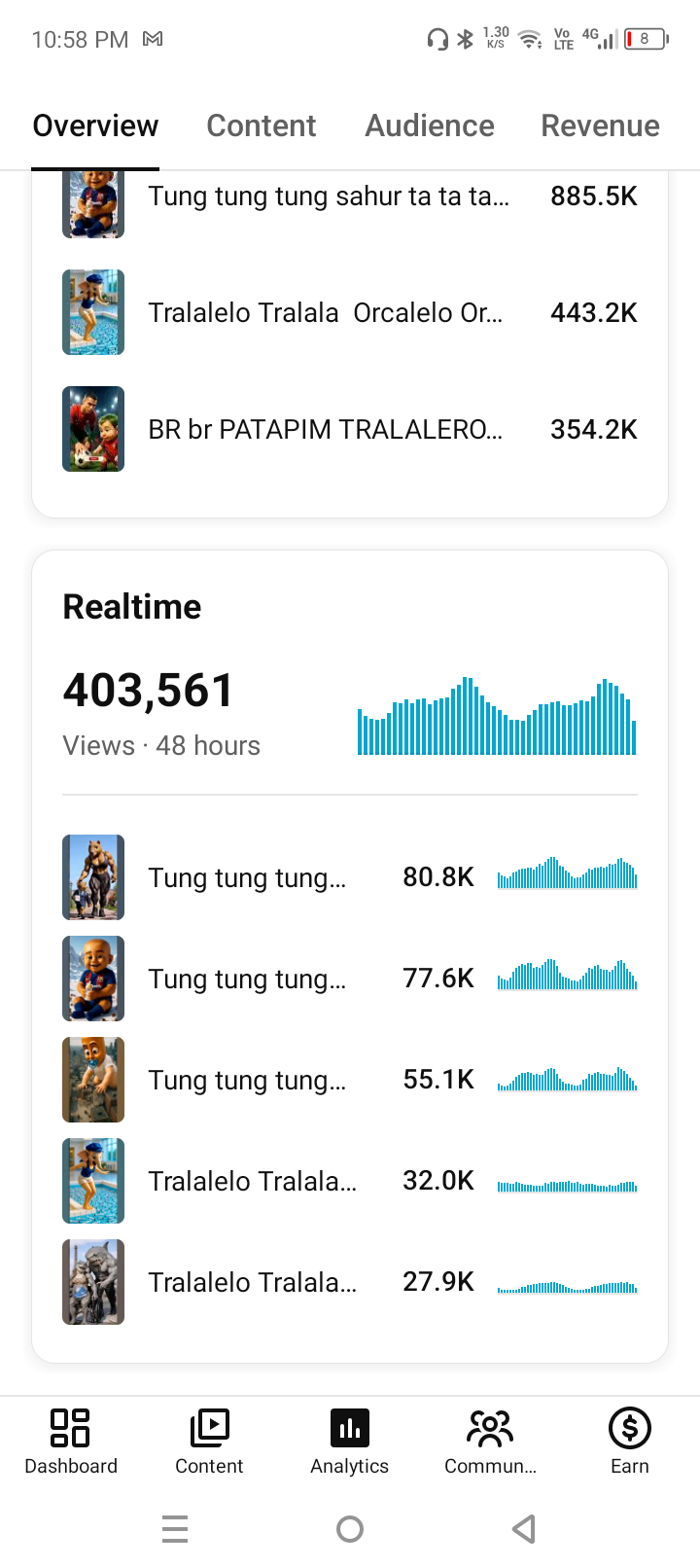The height and width of the screenshot is (1568, 700).
Task: Switch to the Content analytics tab
Action: [261, 125]
